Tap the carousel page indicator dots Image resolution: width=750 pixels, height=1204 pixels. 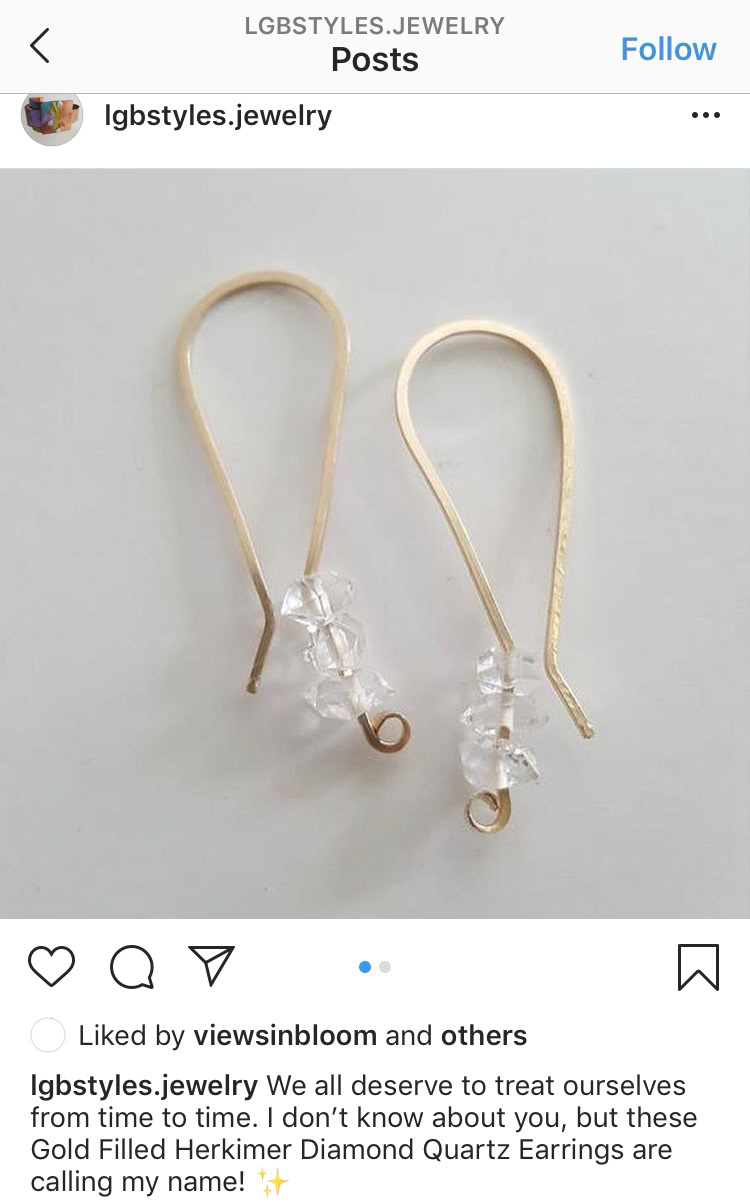click(x=375, y=967)
